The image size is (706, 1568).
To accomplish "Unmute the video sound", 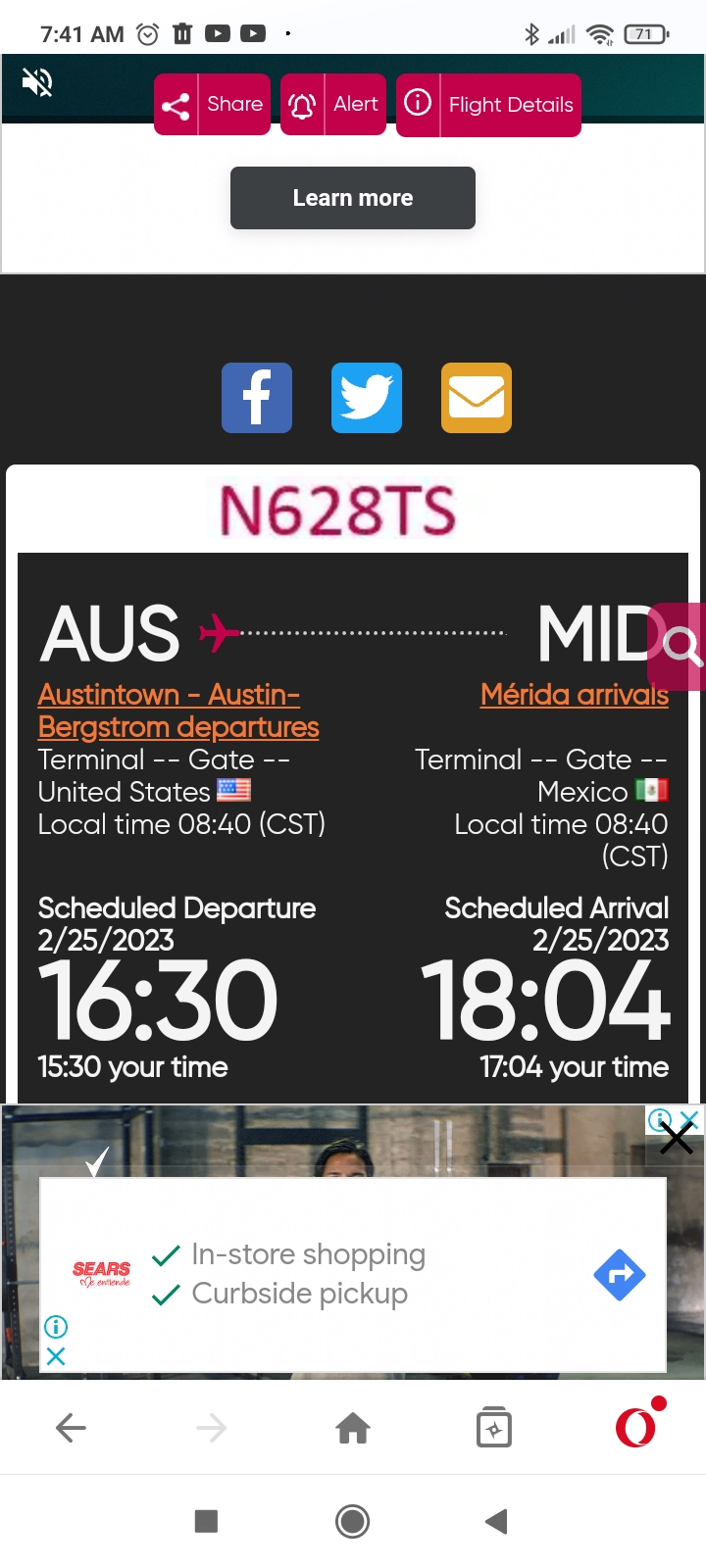I will (x=37, y=83).
